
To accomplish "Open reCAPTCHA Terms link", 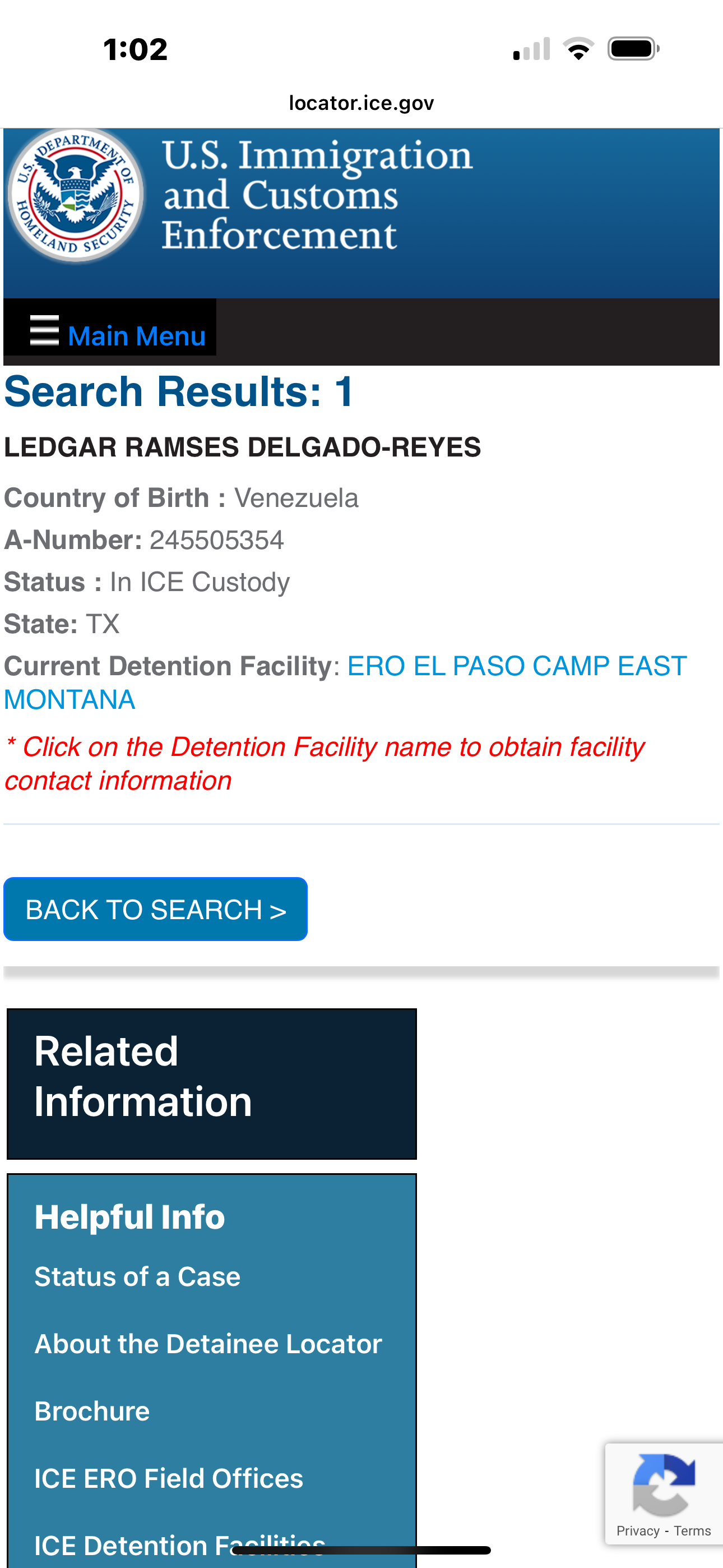I will coord(692,1531).
